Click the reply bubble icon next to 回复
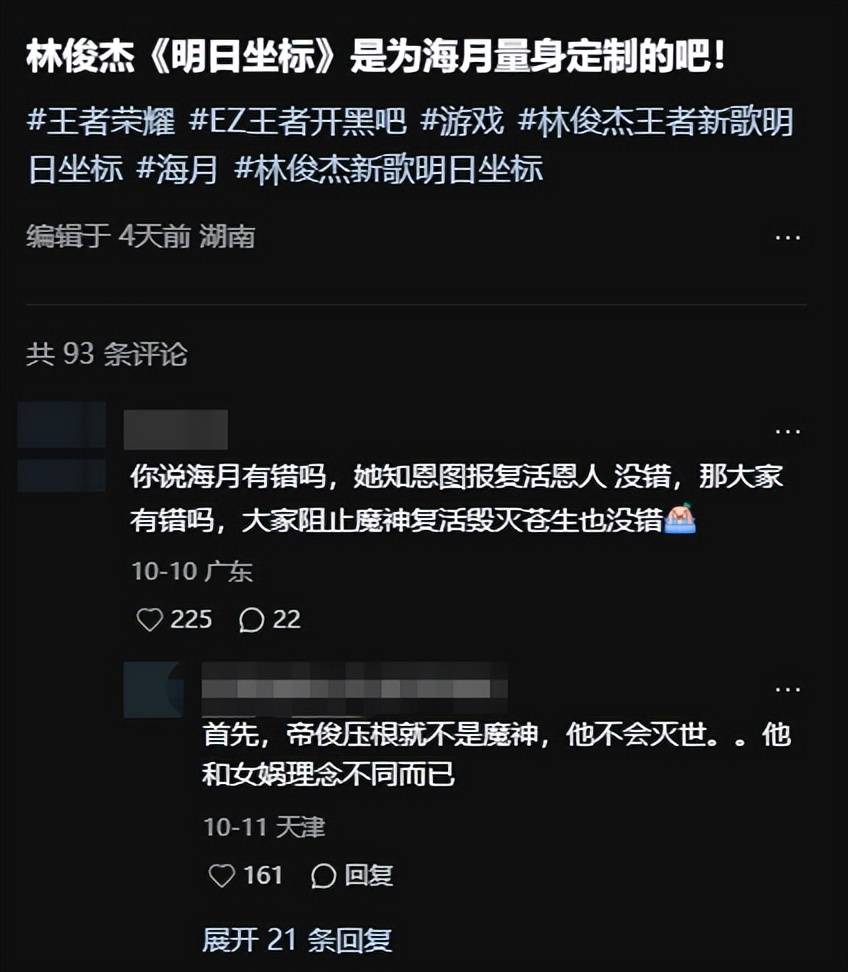848x972 pixels. click(x=322, y=875)
